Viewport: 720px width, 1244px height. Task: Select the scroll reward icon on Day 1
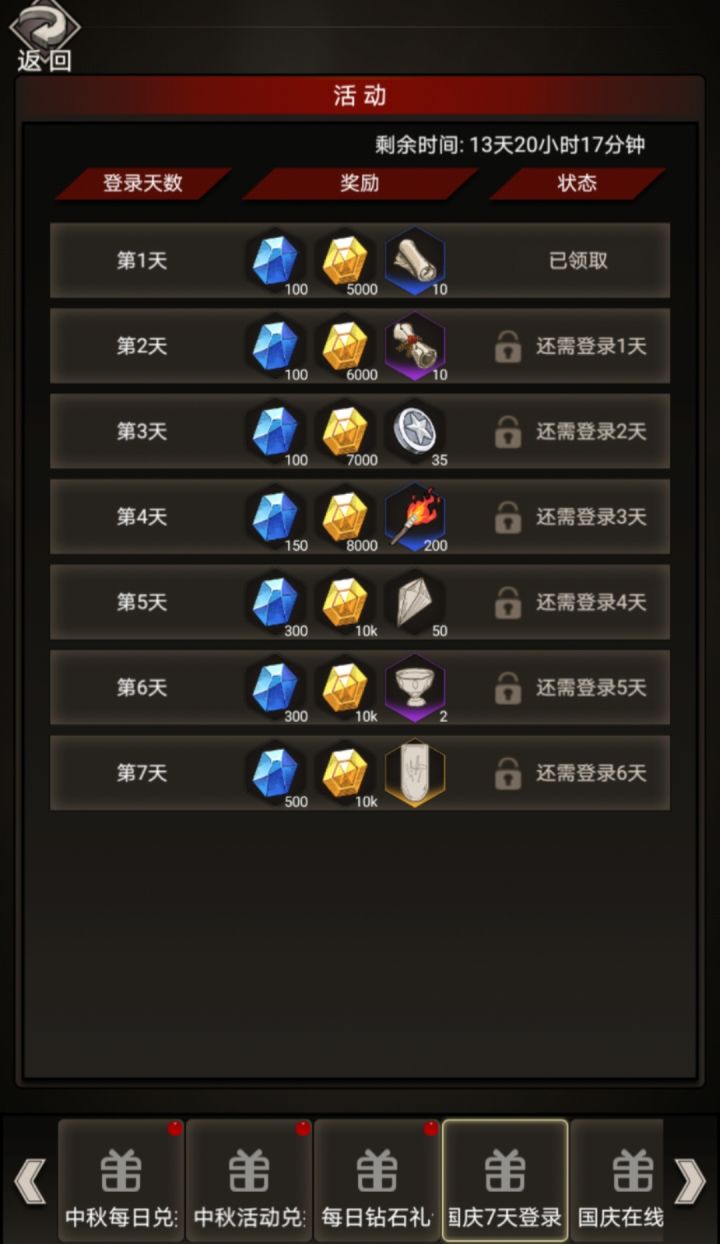[x=413, y=260]
